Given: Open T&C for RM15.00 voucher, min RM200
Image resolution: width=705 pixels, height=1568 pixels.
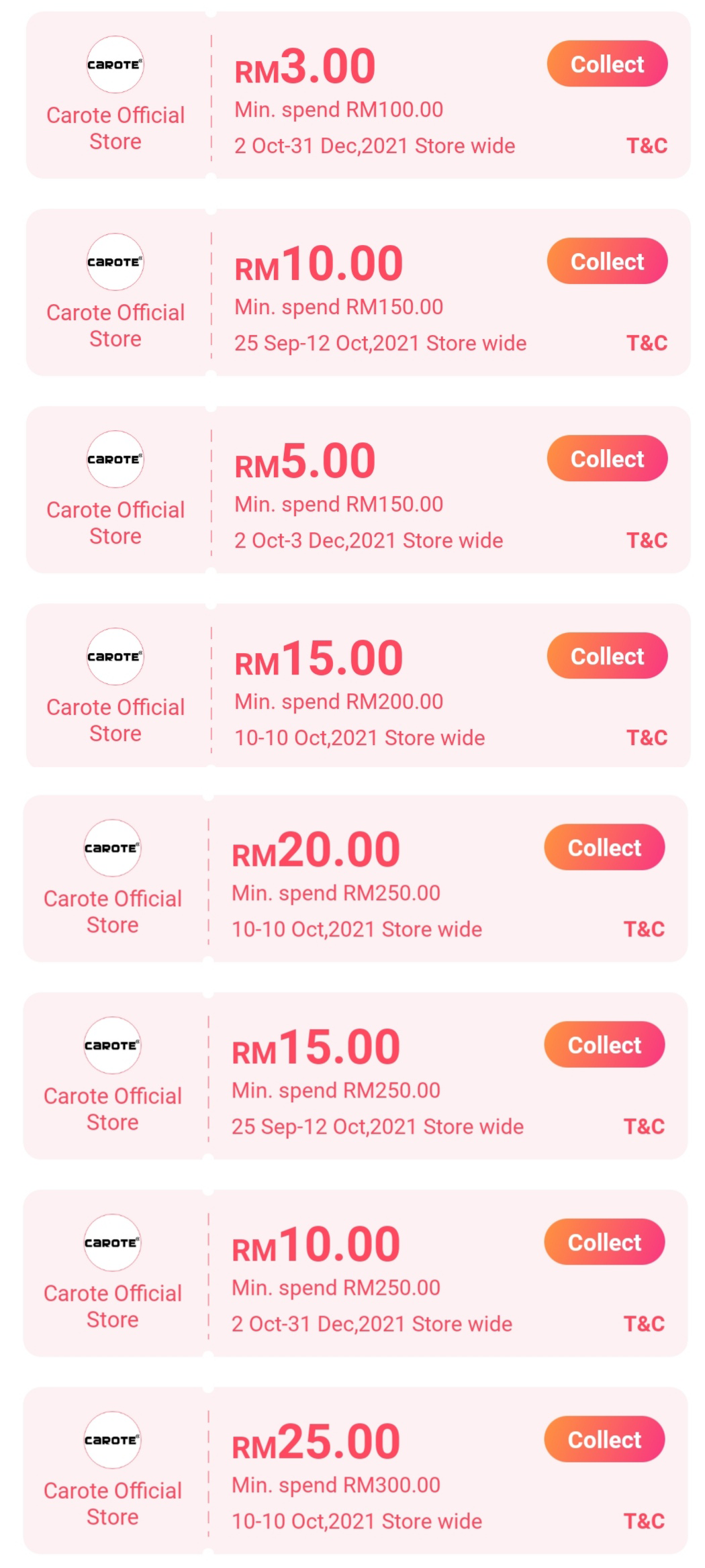Looking at the screenshot, I should [646, 738].
